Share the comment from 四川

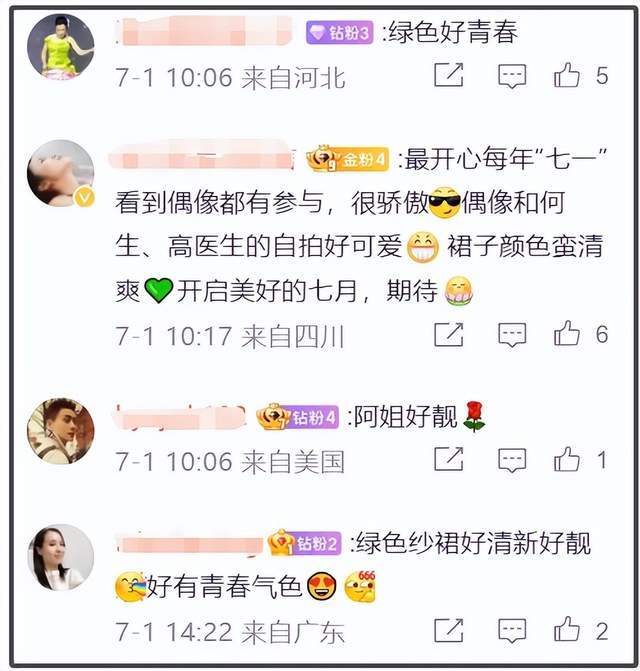click(449, 333)
